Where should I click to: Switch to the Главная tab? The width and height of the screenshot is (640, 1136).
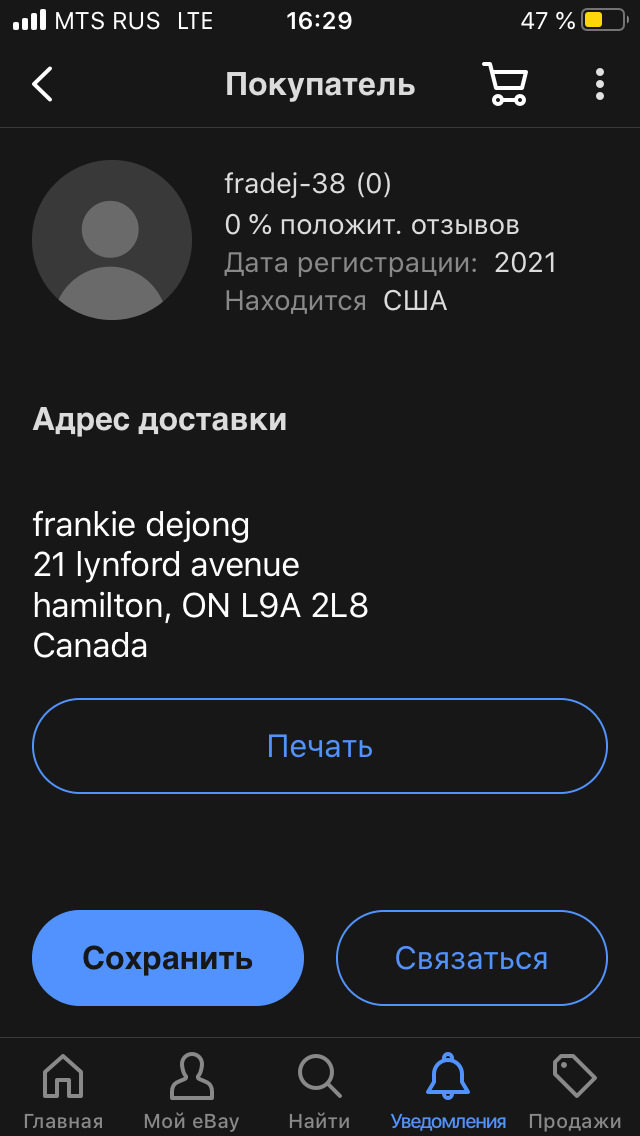tap(63, 1090)
